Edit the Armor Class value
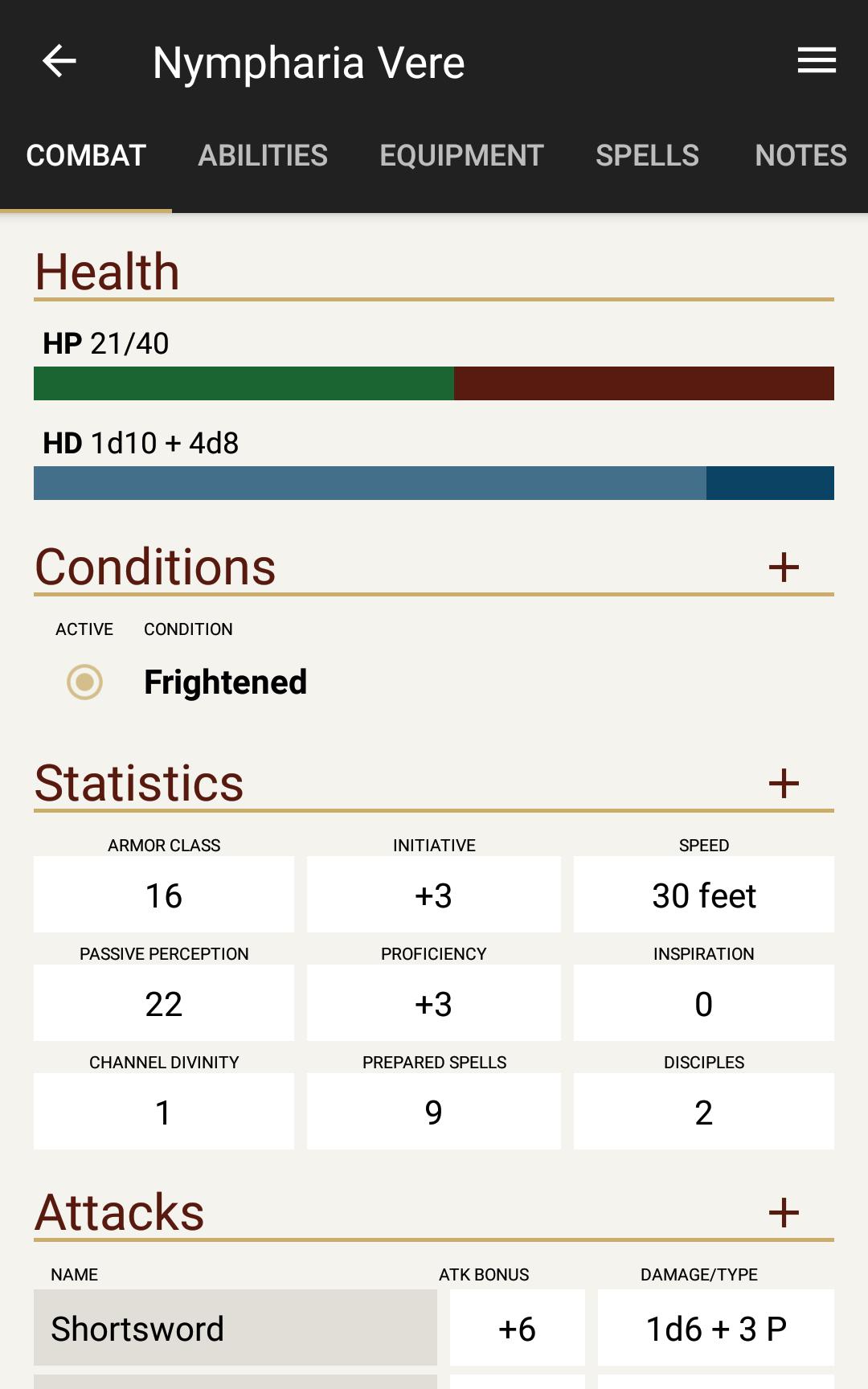 coord(164,895)
